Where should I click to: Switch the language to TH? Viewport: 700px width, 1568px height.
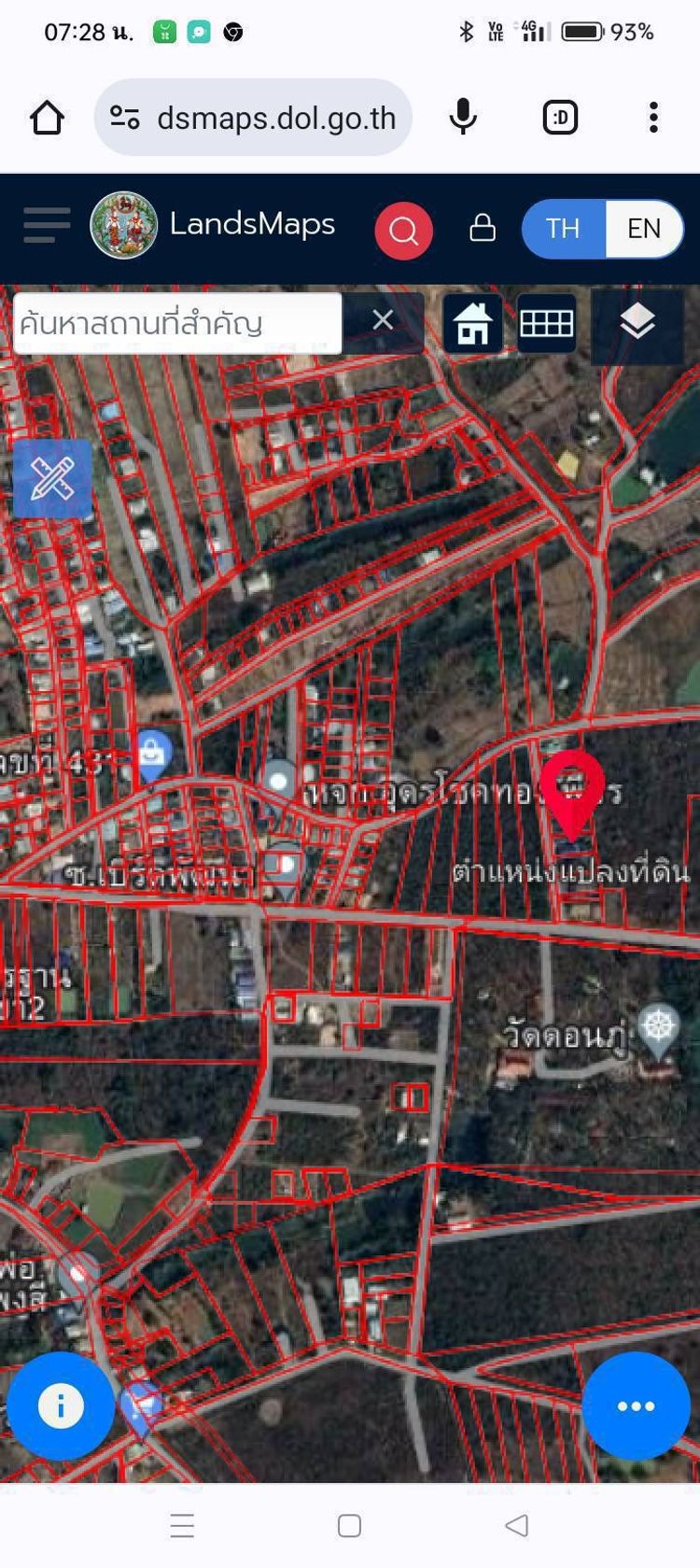pos(563,229)
